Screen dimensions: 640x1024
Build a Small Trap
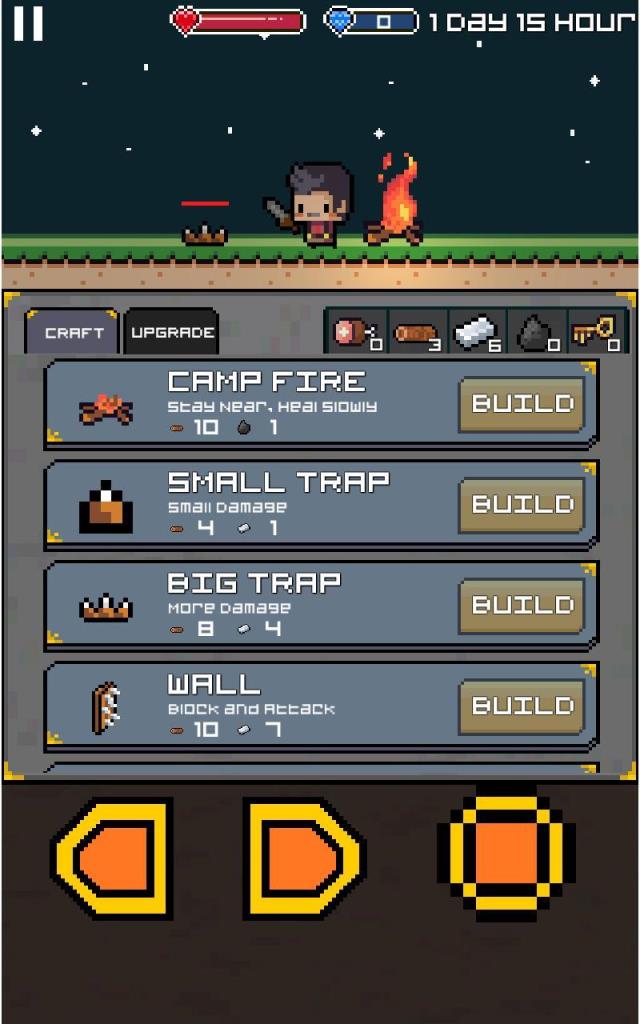click(x=522, y=504)
